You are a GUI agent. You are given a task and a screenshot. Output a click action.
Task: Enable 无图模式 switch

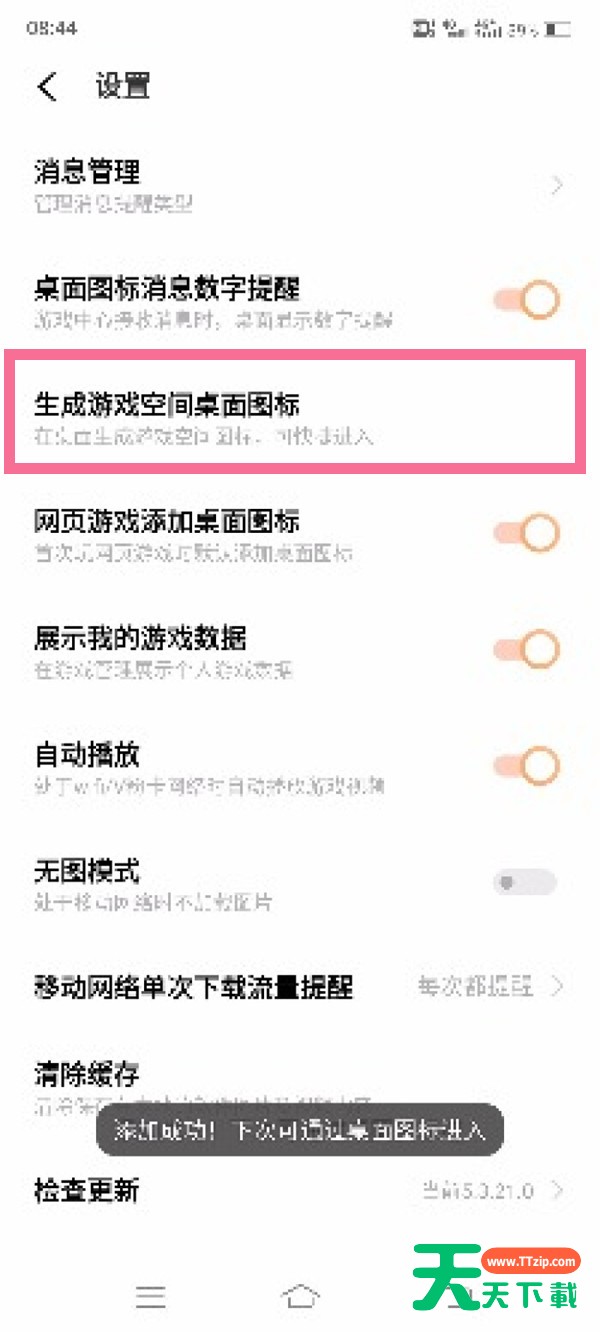pos(526,883)
